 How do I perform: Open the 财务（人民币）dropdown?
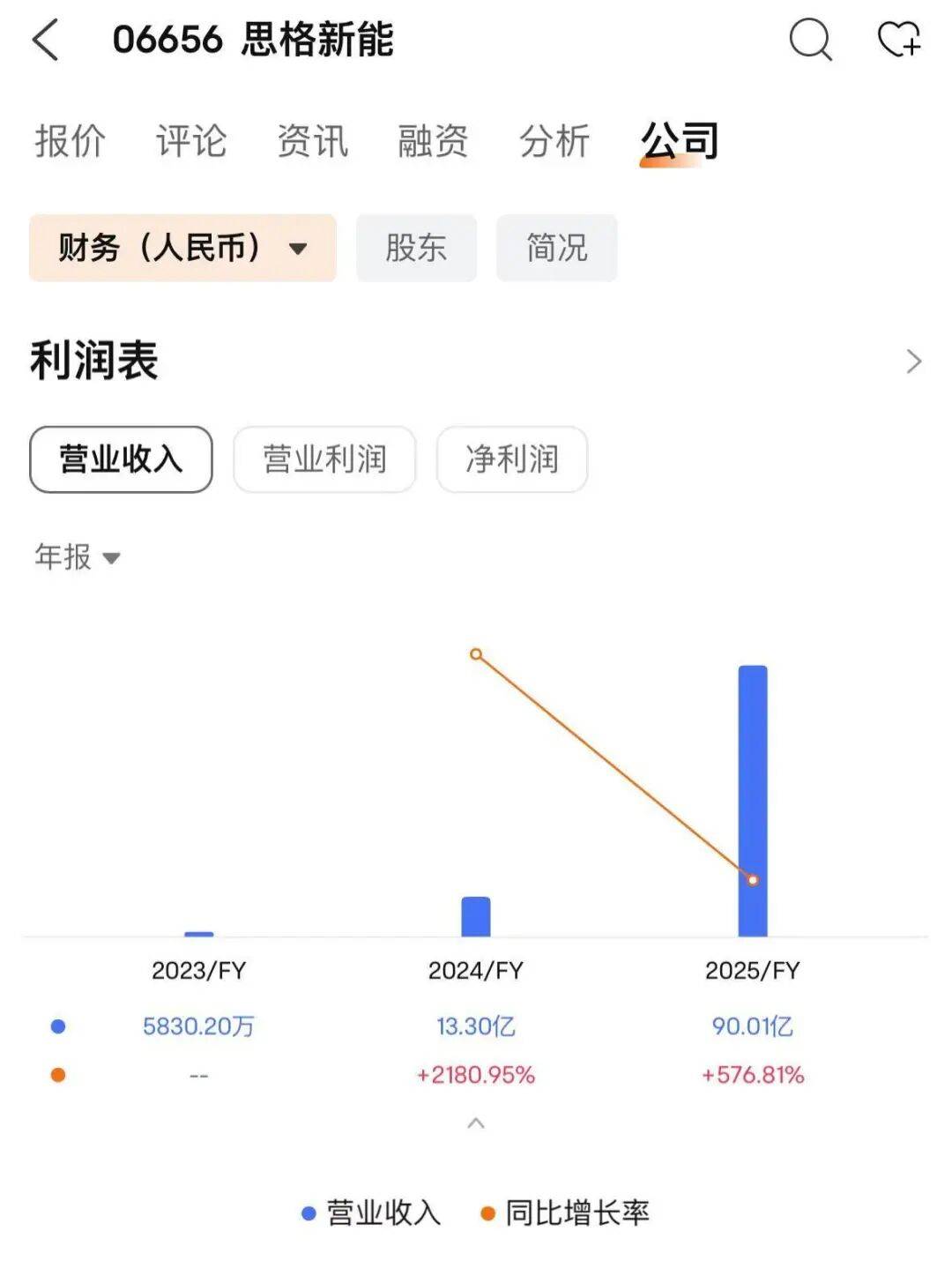[182, 248]
